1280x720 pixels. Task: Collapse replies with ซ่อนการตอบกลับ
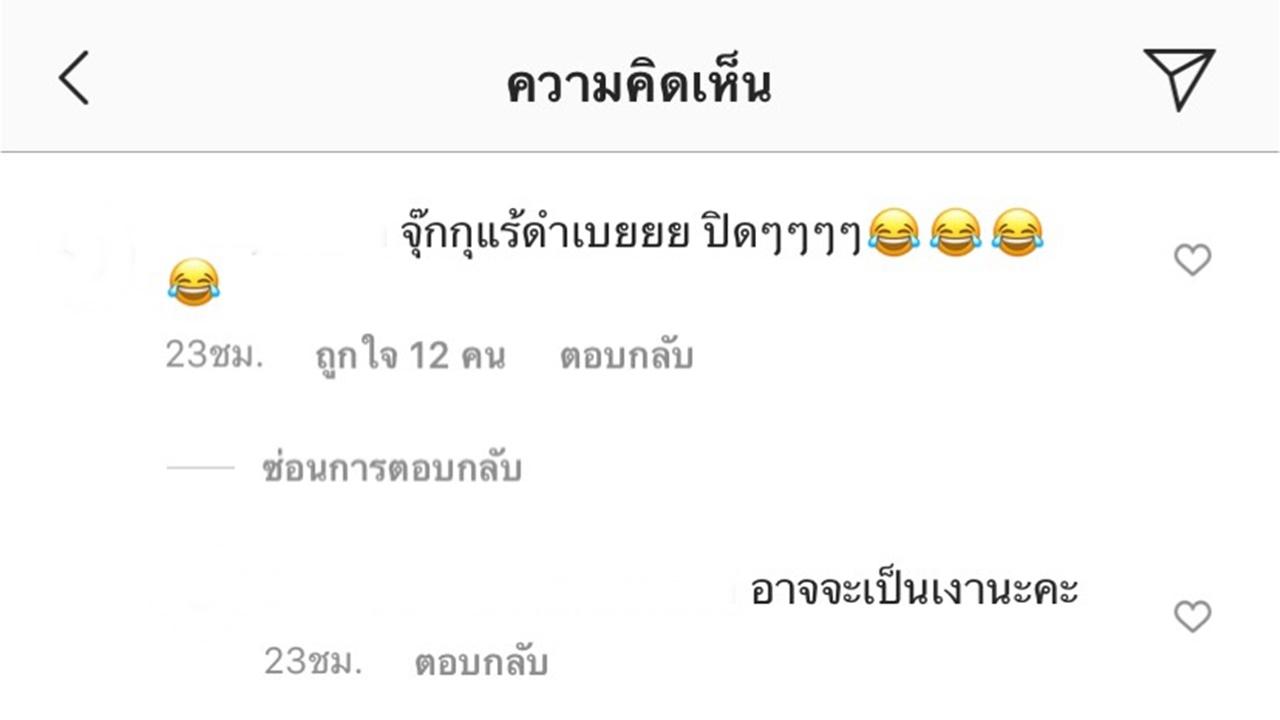[x=391, y=469]
